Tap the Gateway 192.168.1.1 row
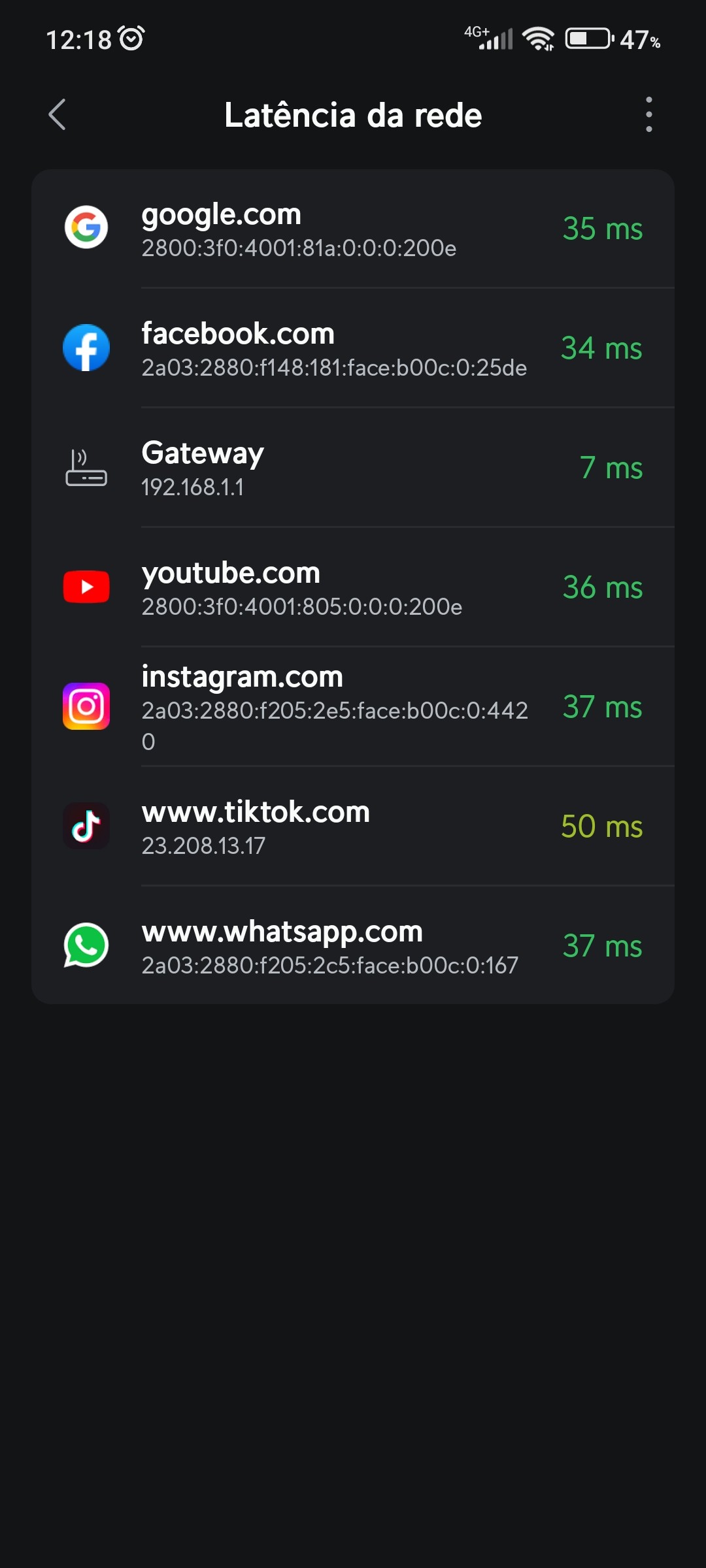The width and height of the screenshot is (706, 1568). coord(353,468)
